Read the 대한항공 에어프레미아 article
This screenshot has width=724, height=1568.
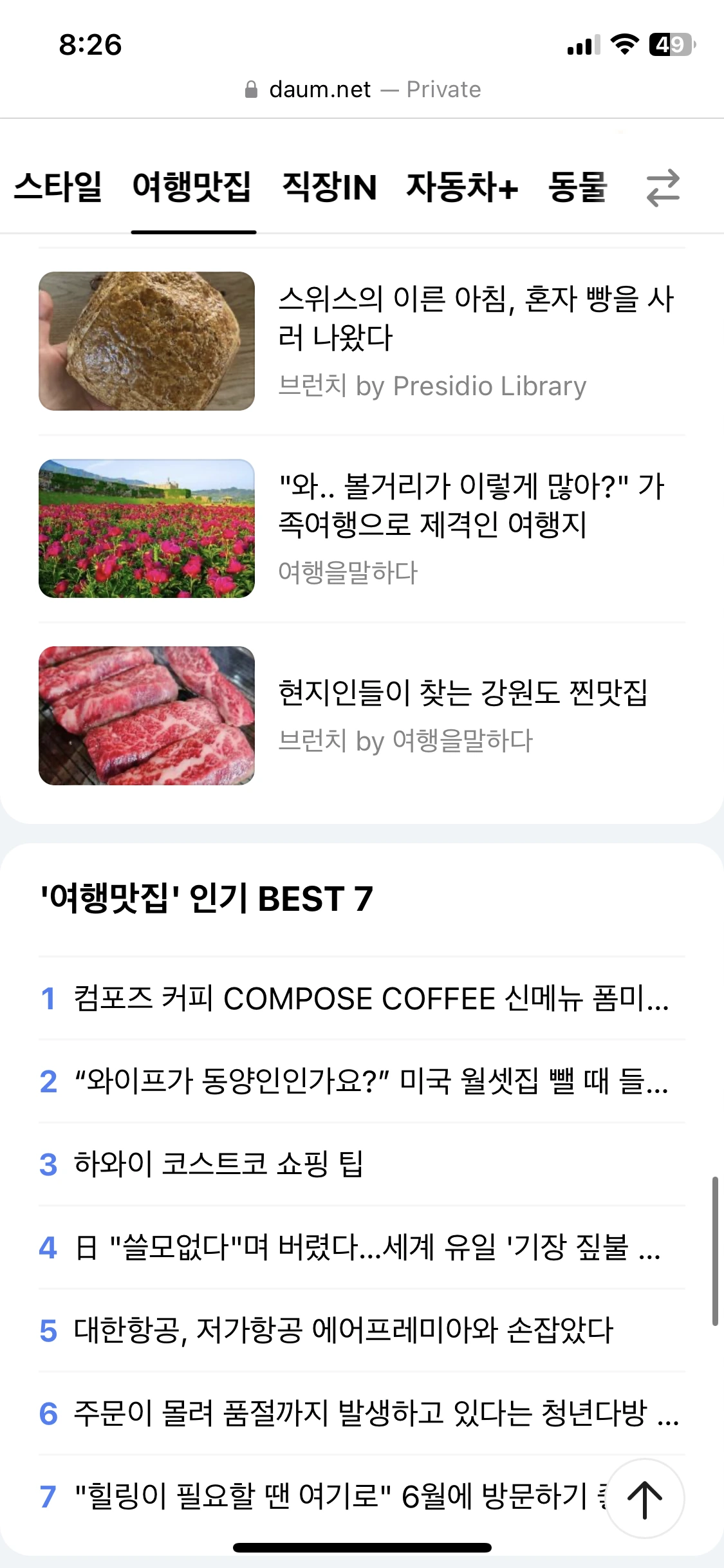(362, 1330)
